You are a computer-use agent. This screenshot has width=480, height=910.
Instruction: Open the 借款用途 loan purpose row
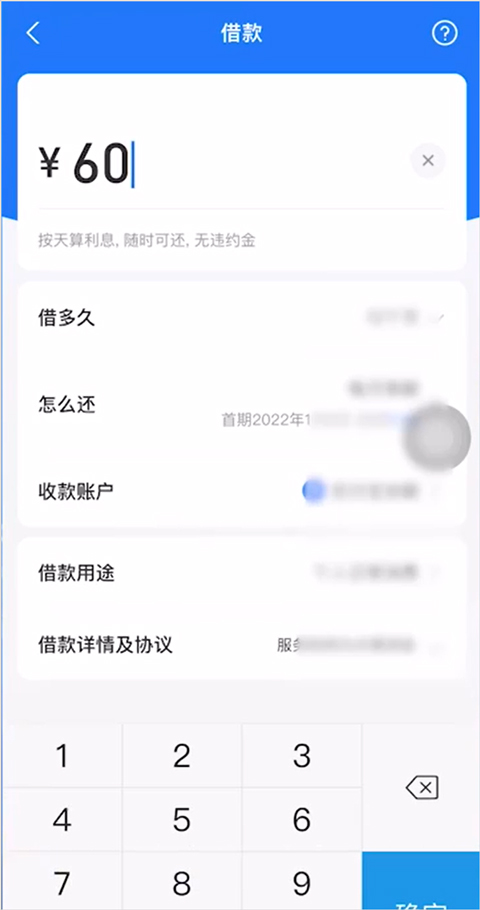tap(241, 573)
